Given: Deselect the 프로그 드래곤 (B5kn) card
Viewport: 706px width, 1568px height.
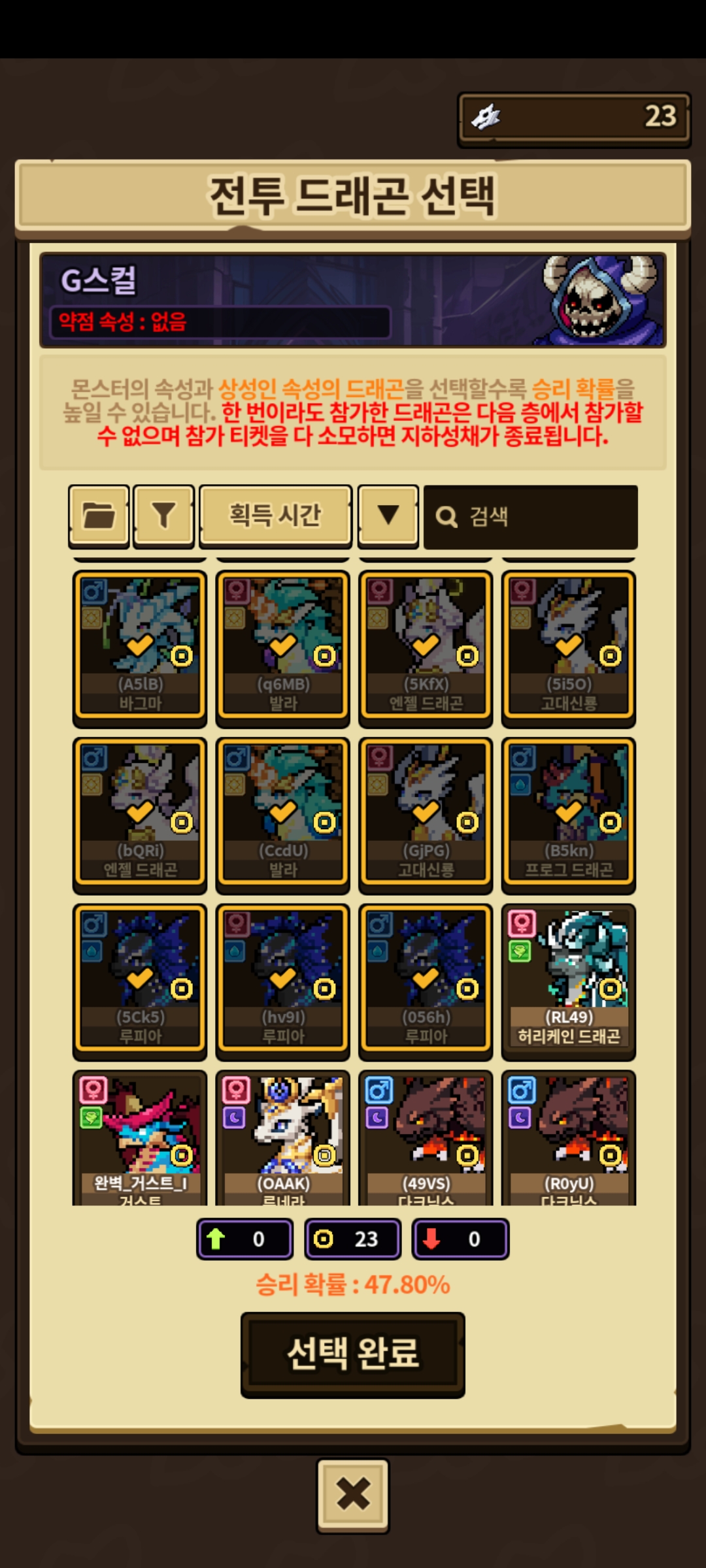Looking at the screenshot, I should point(568,812).
